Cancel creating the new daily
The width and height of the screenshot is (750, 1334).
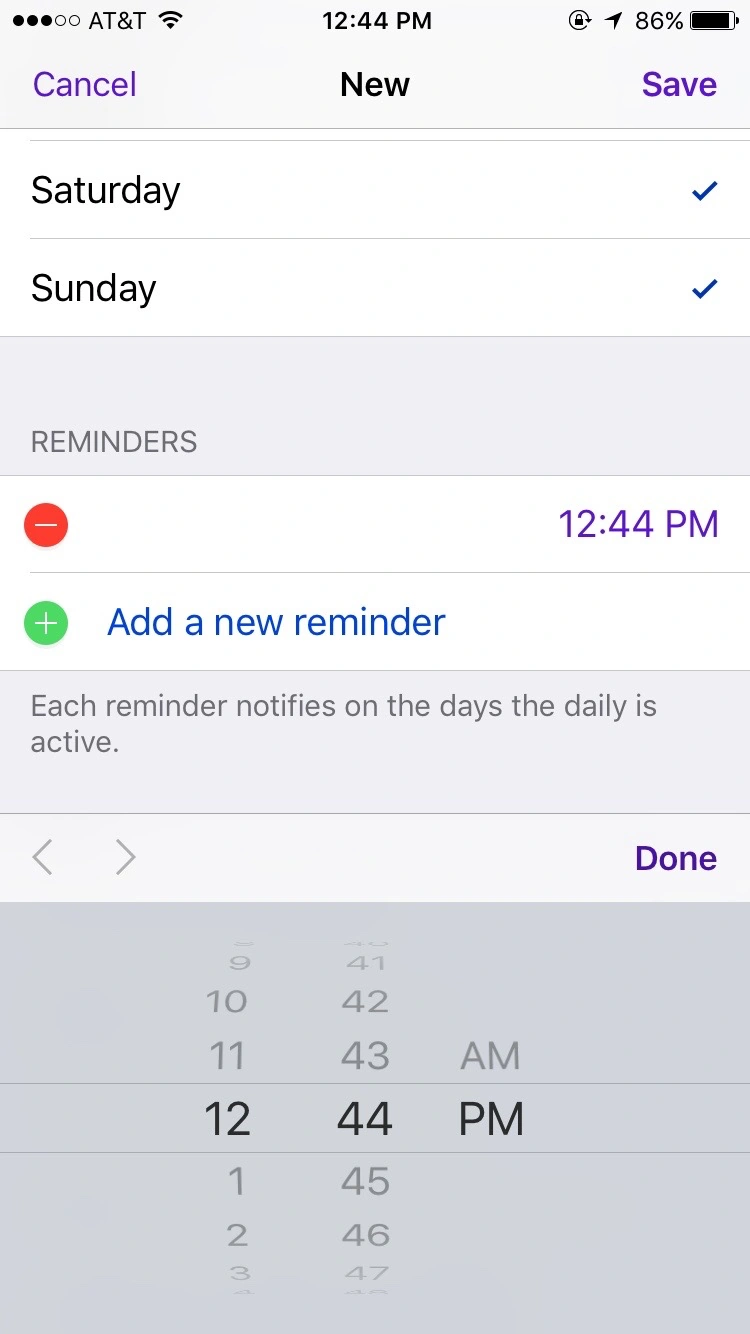coord(85,84)
